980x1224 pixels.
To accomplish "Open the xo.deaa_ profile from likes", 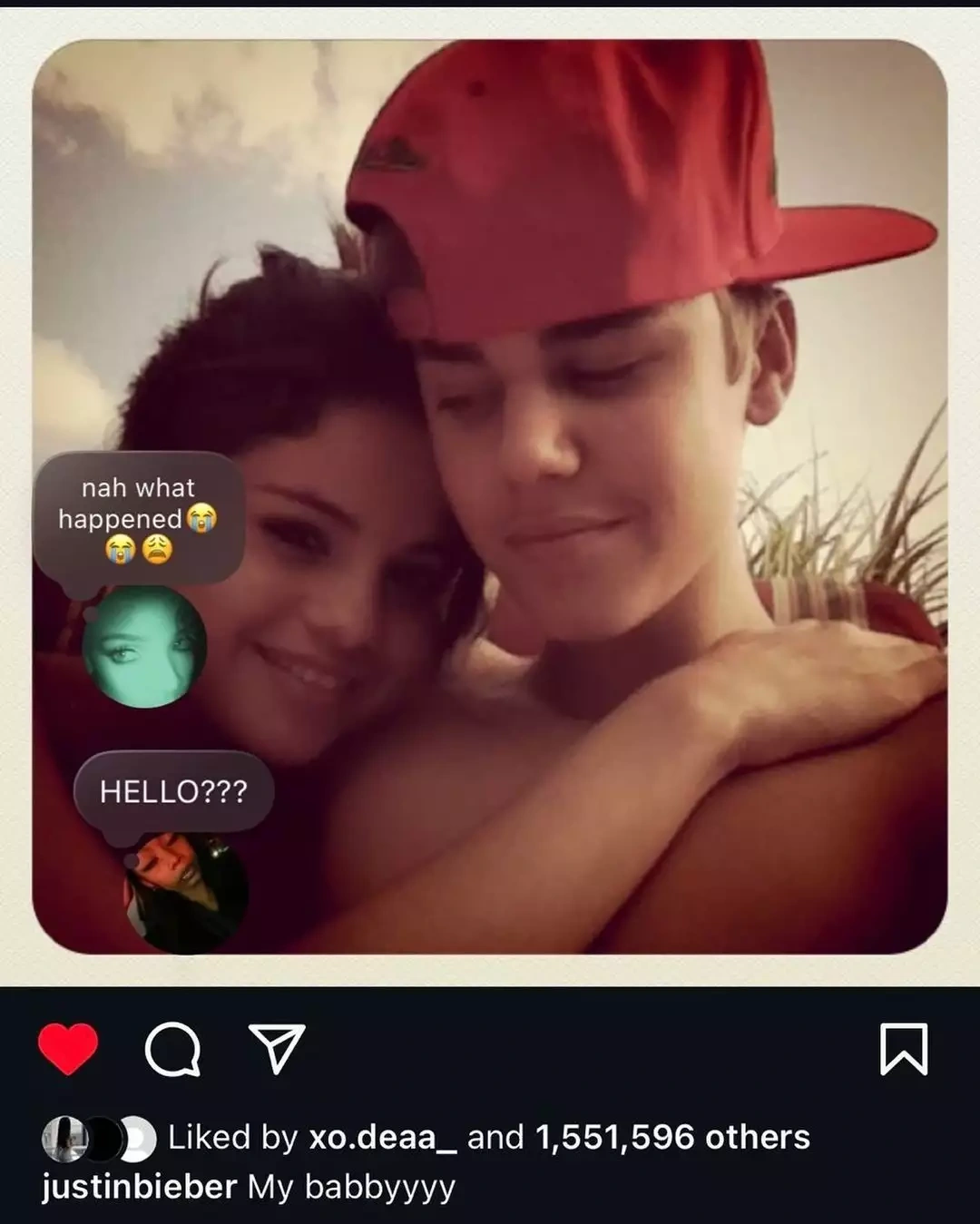I will (x=382, y=1137).
